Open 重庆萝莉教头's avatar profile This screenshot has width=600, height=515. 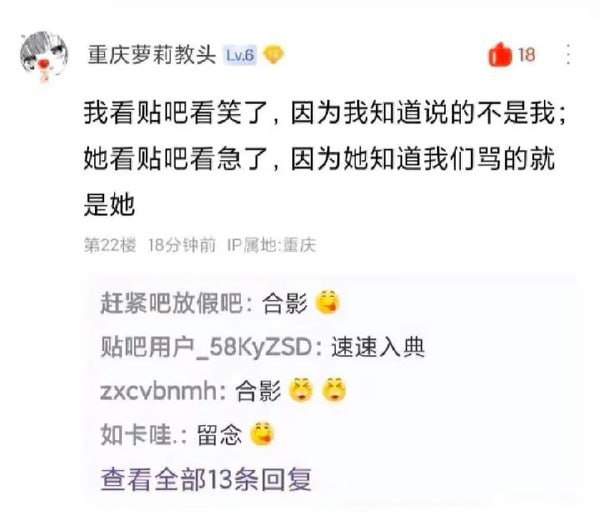point(44,56)
